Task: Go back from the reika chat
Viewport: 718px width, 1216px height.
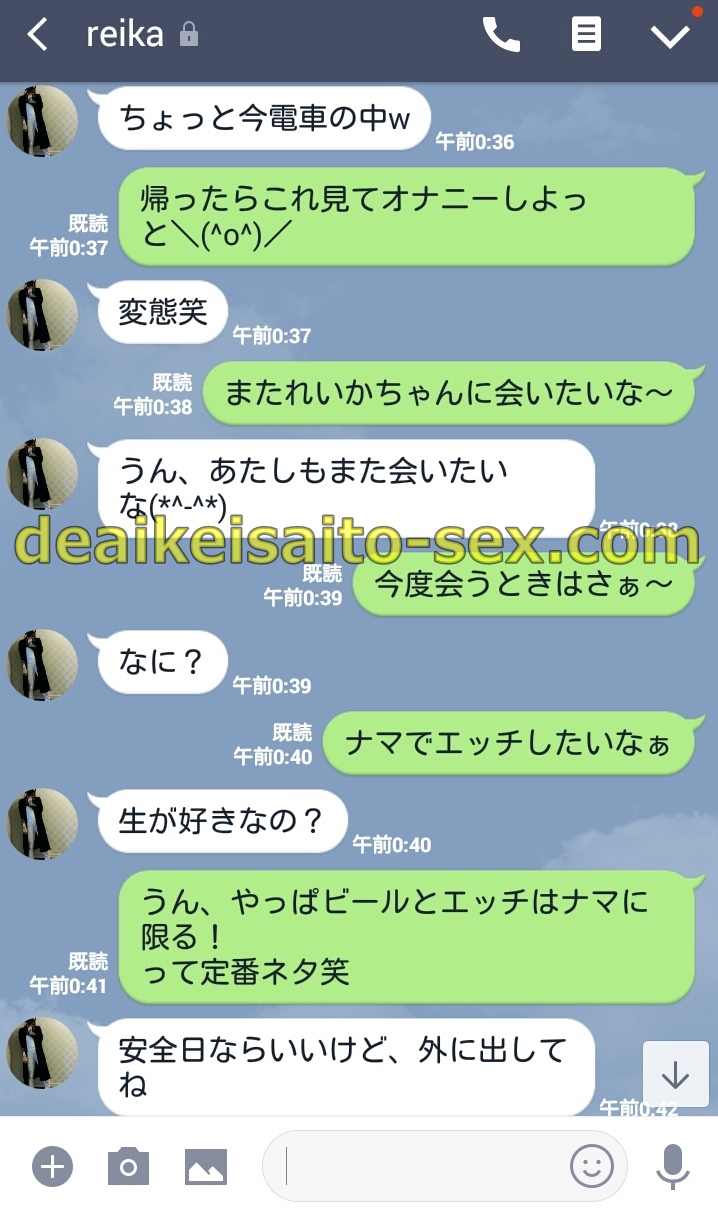Action: coord(37,35)
